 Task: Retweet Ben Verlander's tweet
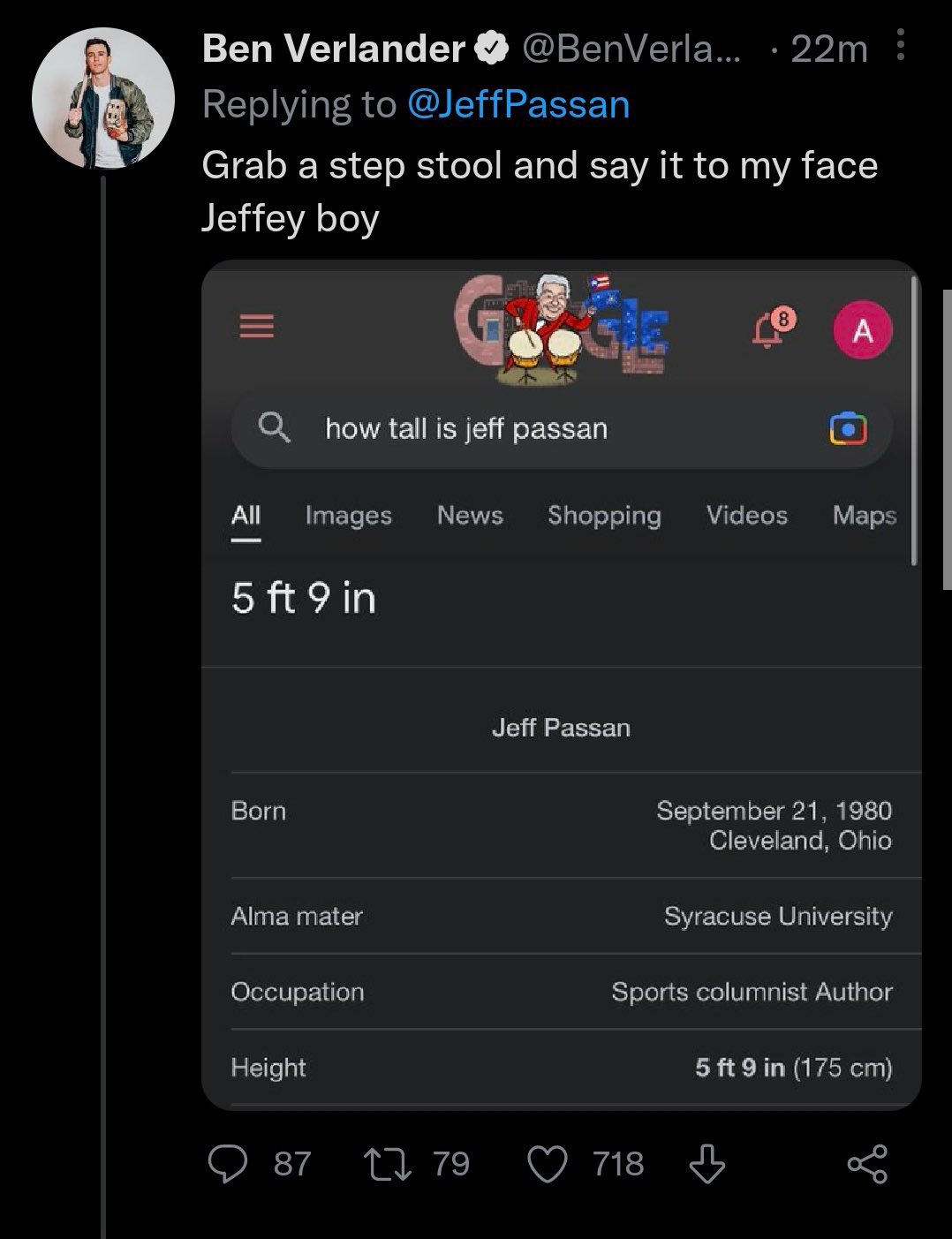click(x=388, y=1163)
